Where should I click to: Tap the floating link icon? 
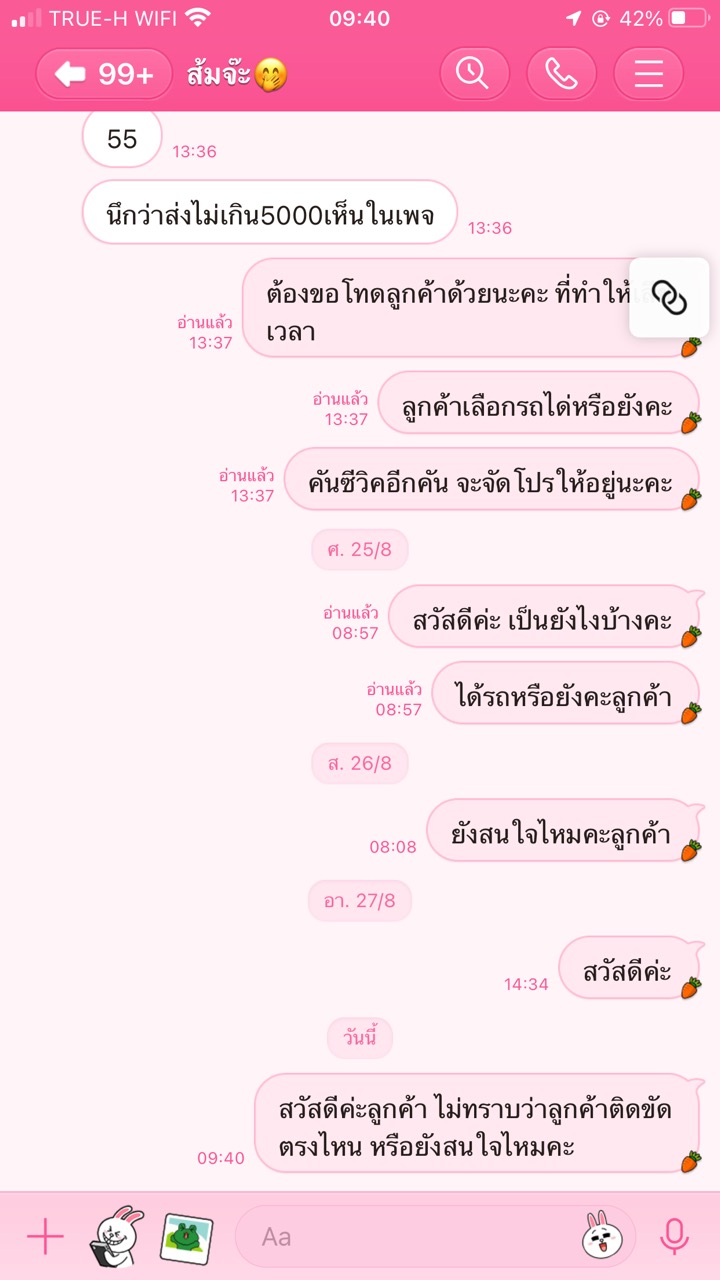[669, 297]
